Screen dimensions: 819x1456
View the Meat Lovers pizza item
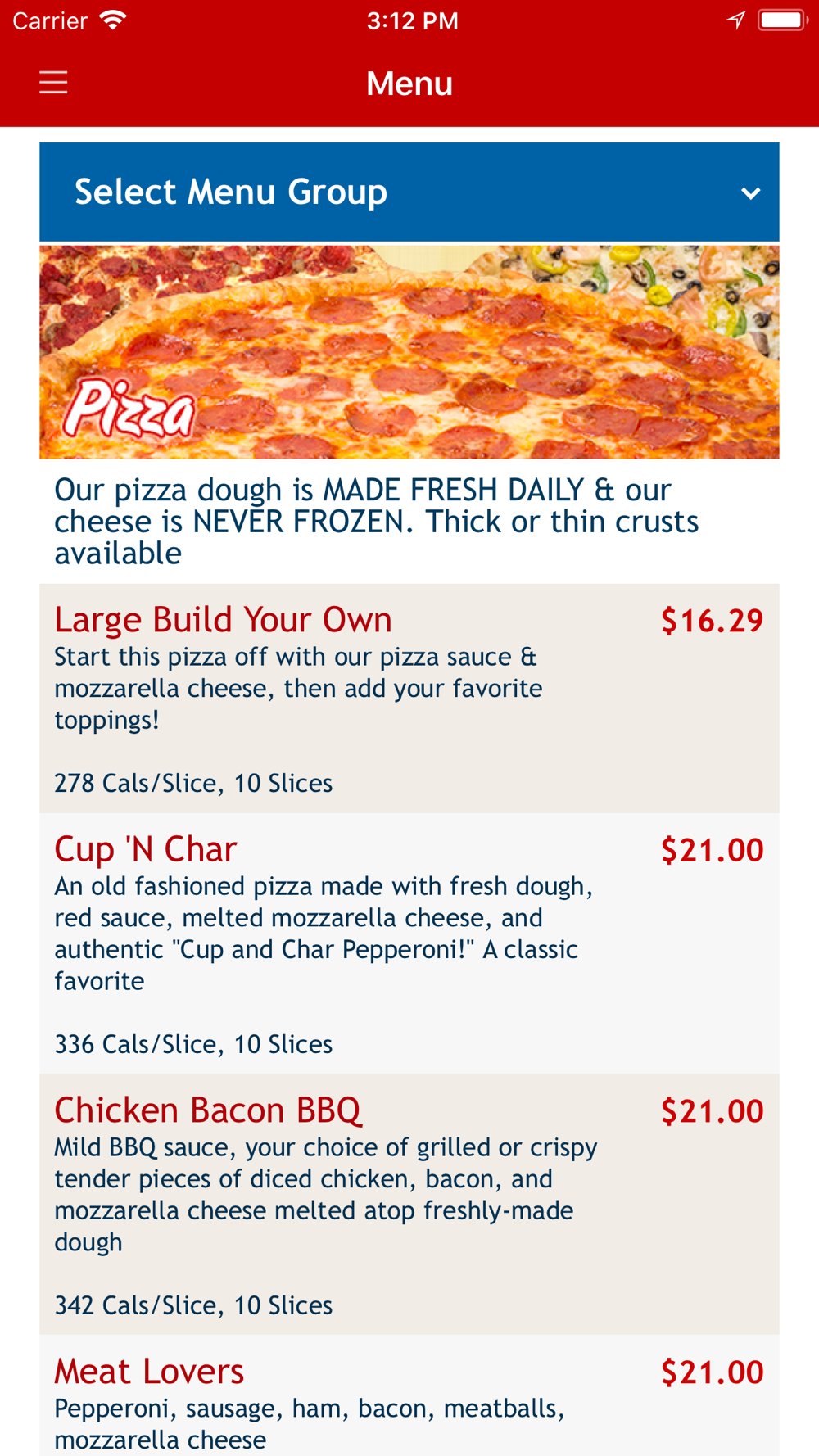click(x=409, y=1395)
